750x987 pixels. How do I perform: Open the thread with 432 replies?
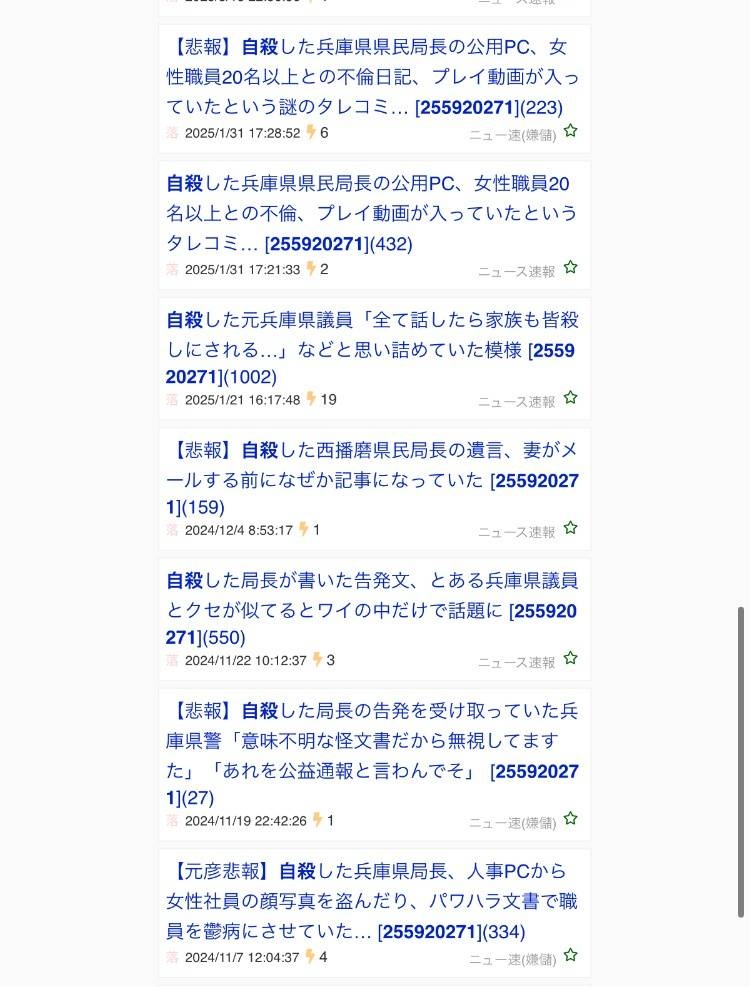coord(372,213)
